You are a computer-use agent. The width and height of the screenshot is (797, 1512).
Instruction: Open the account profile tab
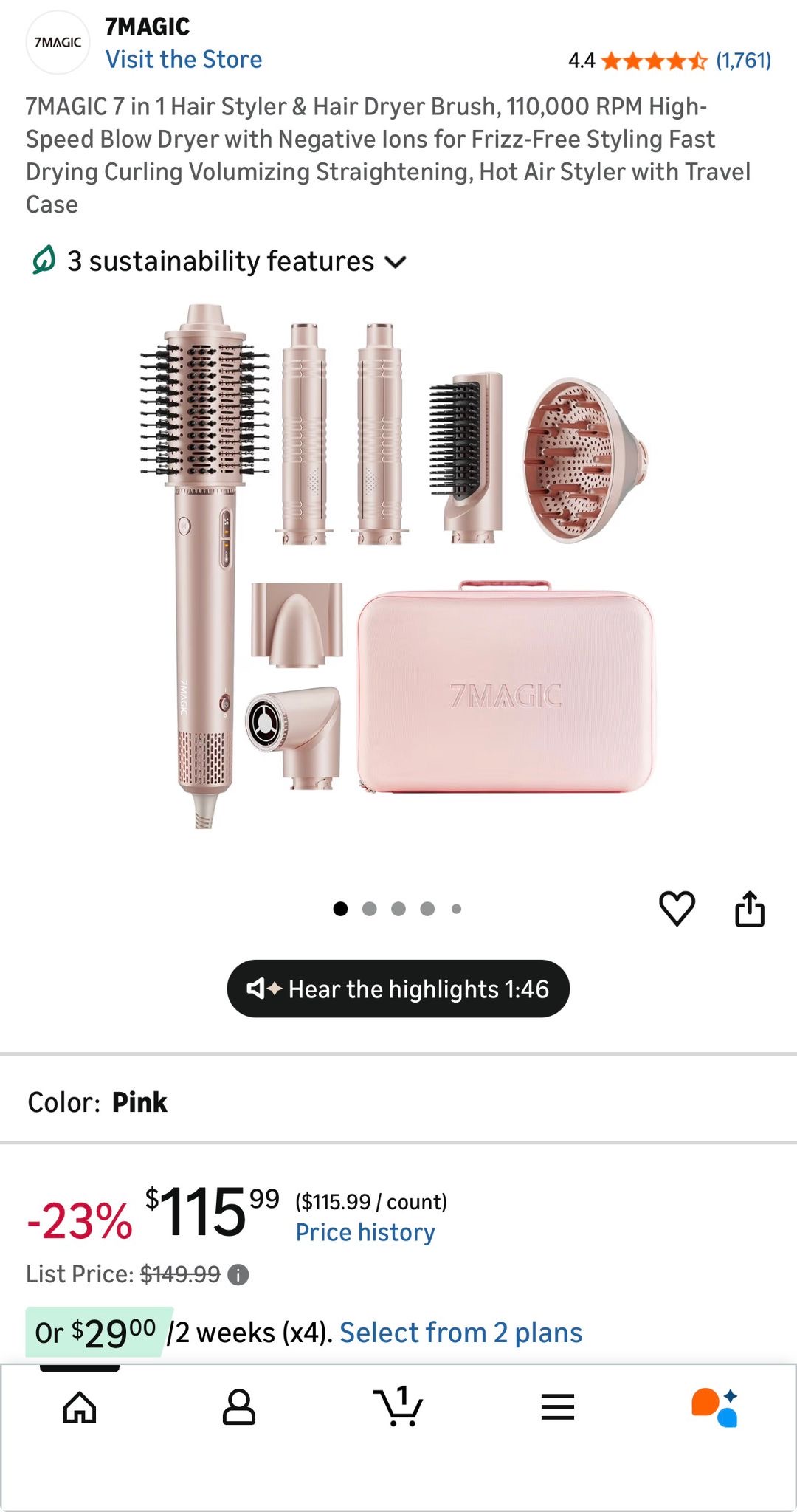(239, 1407)
